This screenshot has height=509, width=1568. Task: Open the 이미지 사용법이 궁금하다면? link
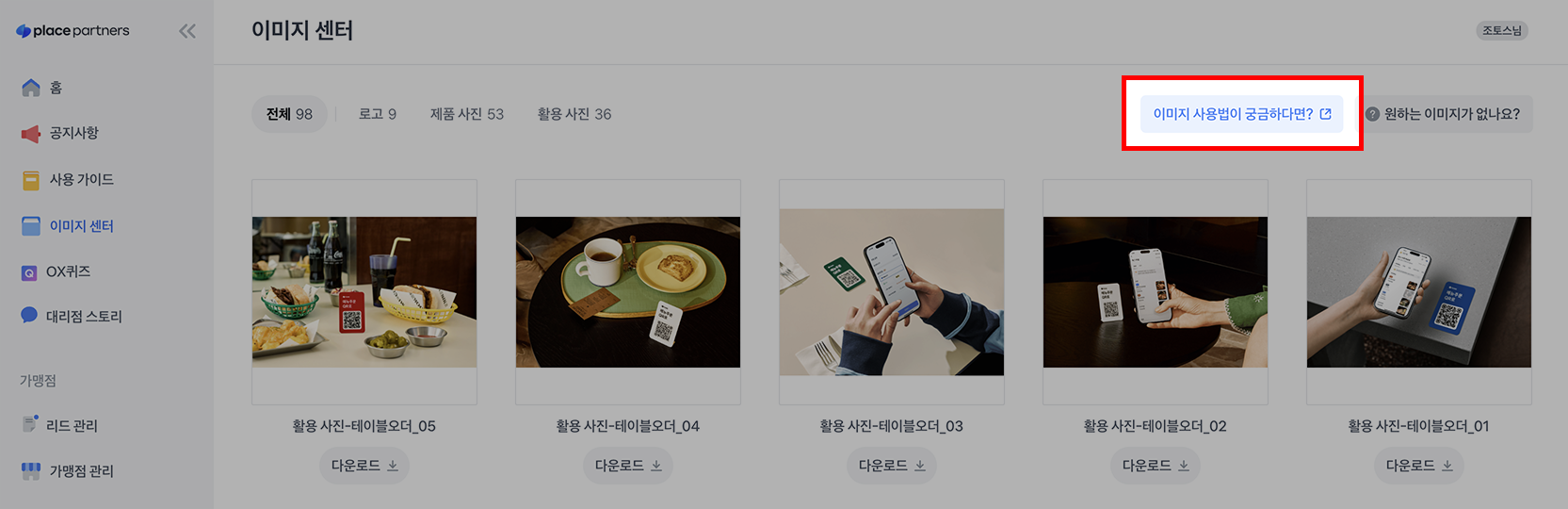[x=1241, y=114]
